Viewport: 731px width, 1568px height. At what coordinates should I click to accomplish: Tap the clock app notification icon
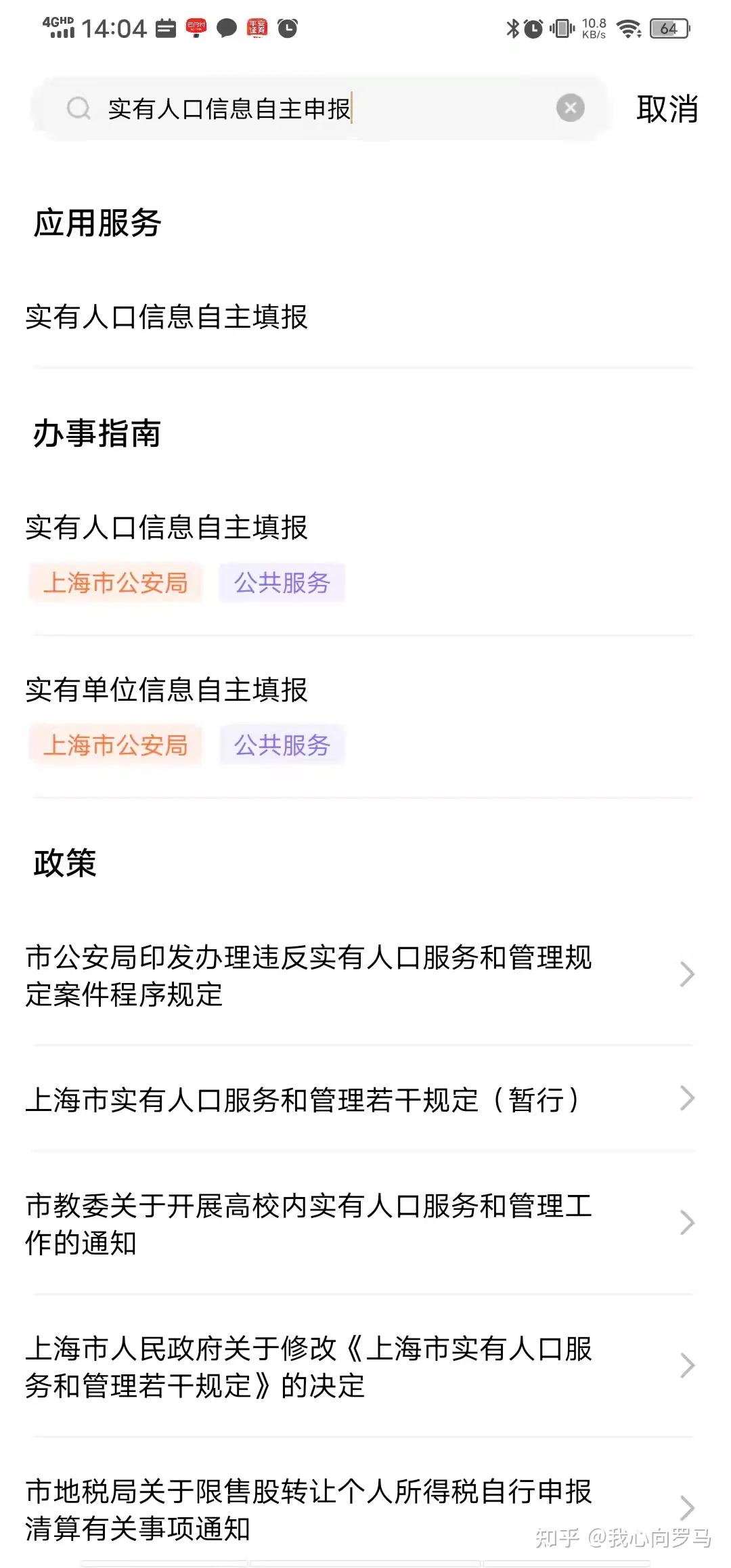(x=288, y=28)
